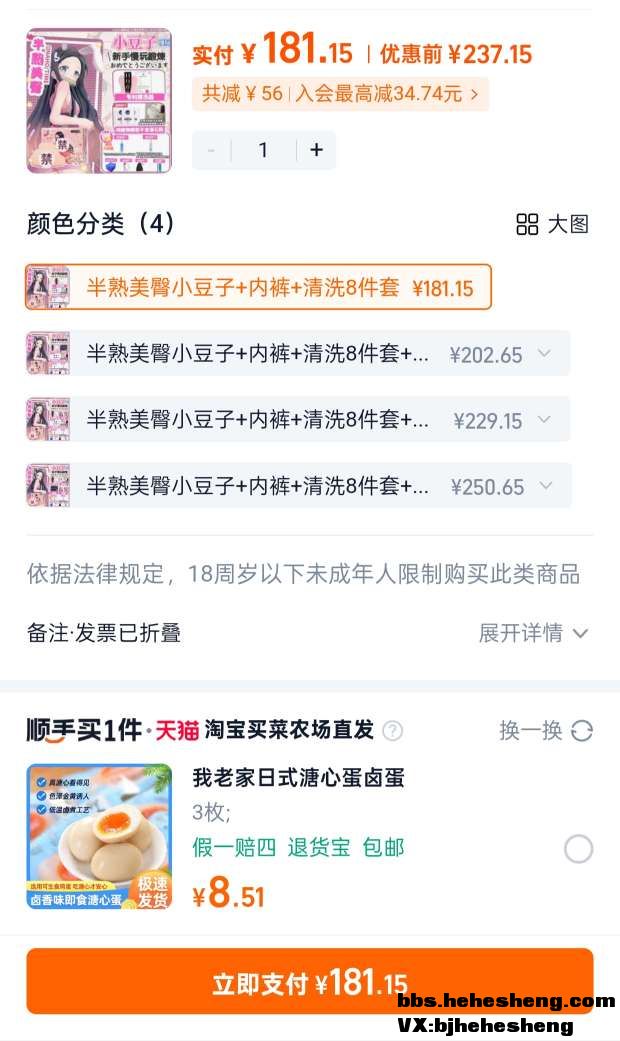Expand 展开详情 for remarks and invoice
The width and height of the screenshot is (620, 1041).
tap(533, 633)
